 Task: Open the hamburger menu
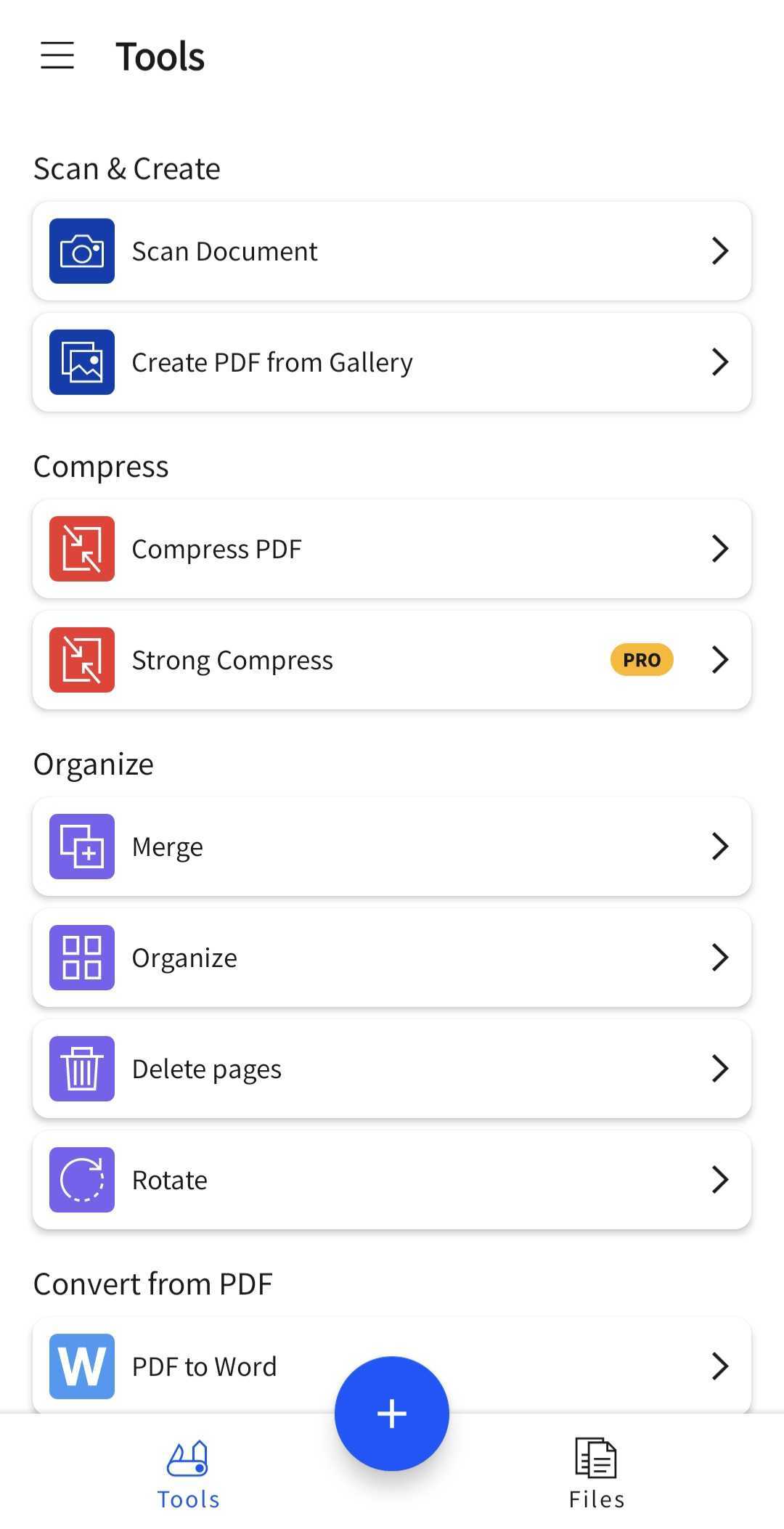[x=57, y=56]
